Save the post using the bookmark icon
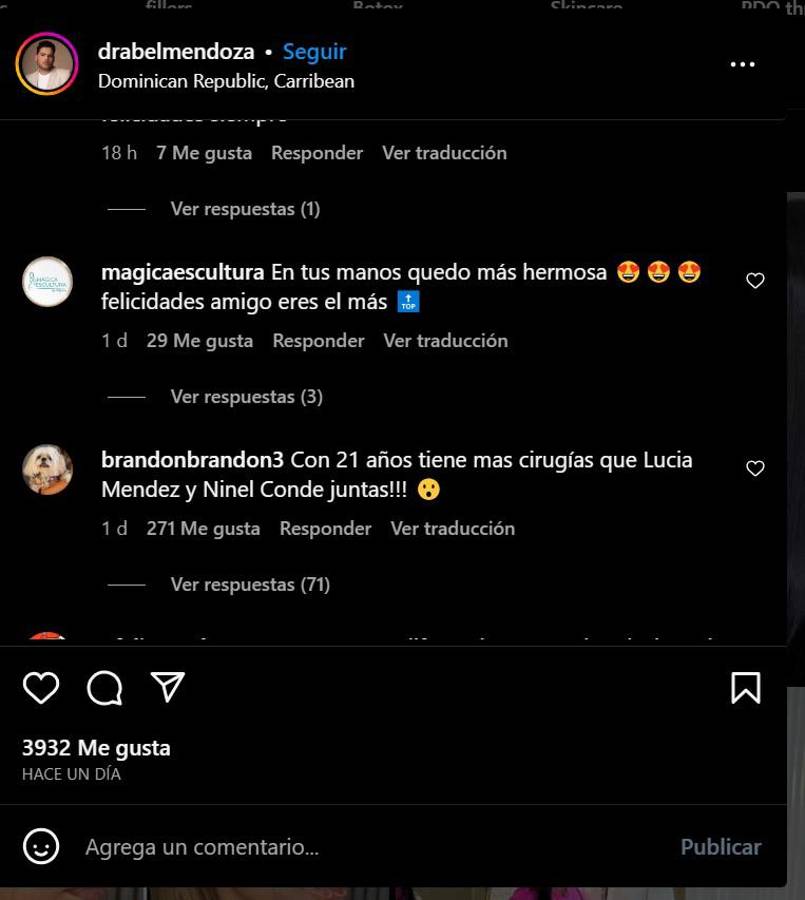 coord(746,688)
